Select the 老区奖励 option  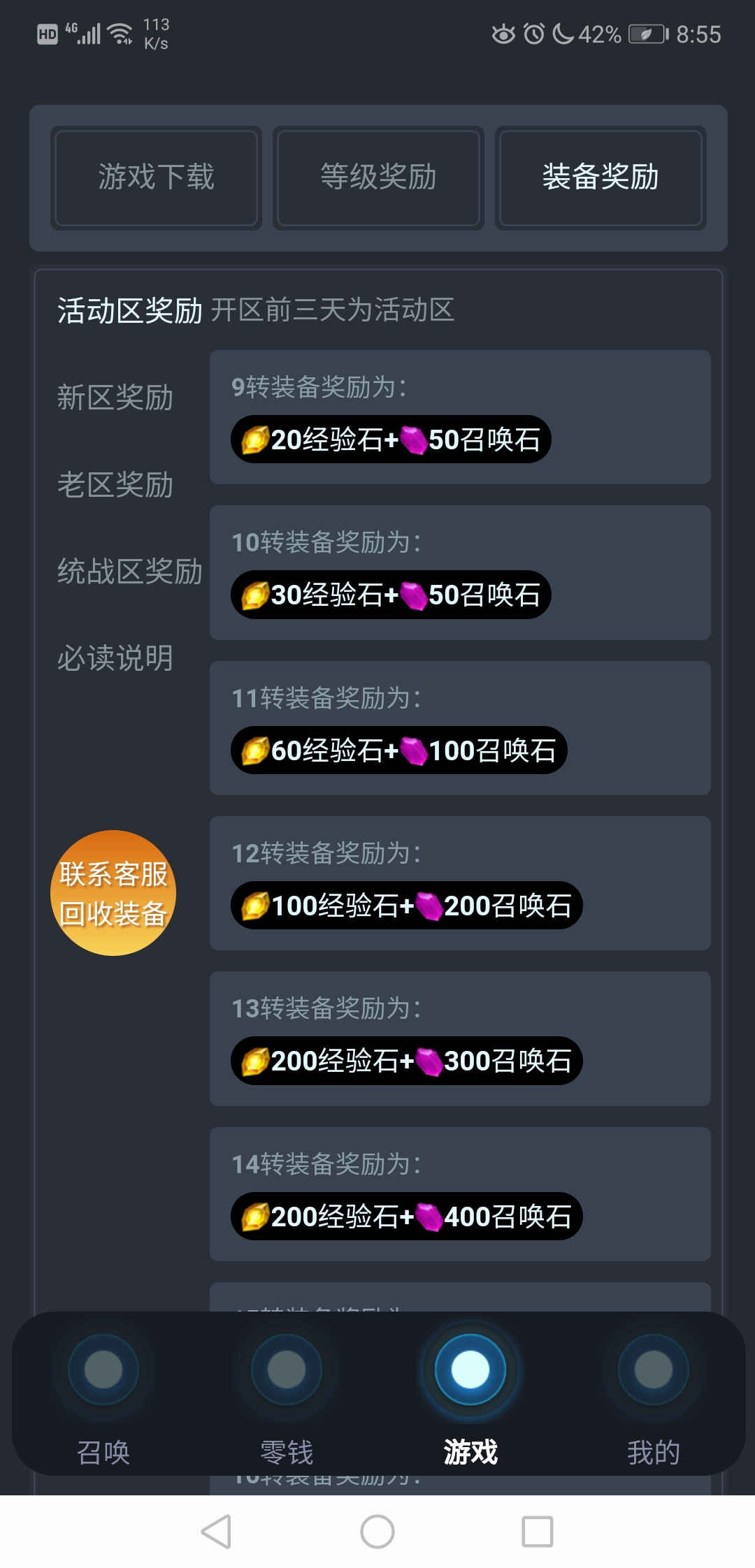[x=115, y=484]
